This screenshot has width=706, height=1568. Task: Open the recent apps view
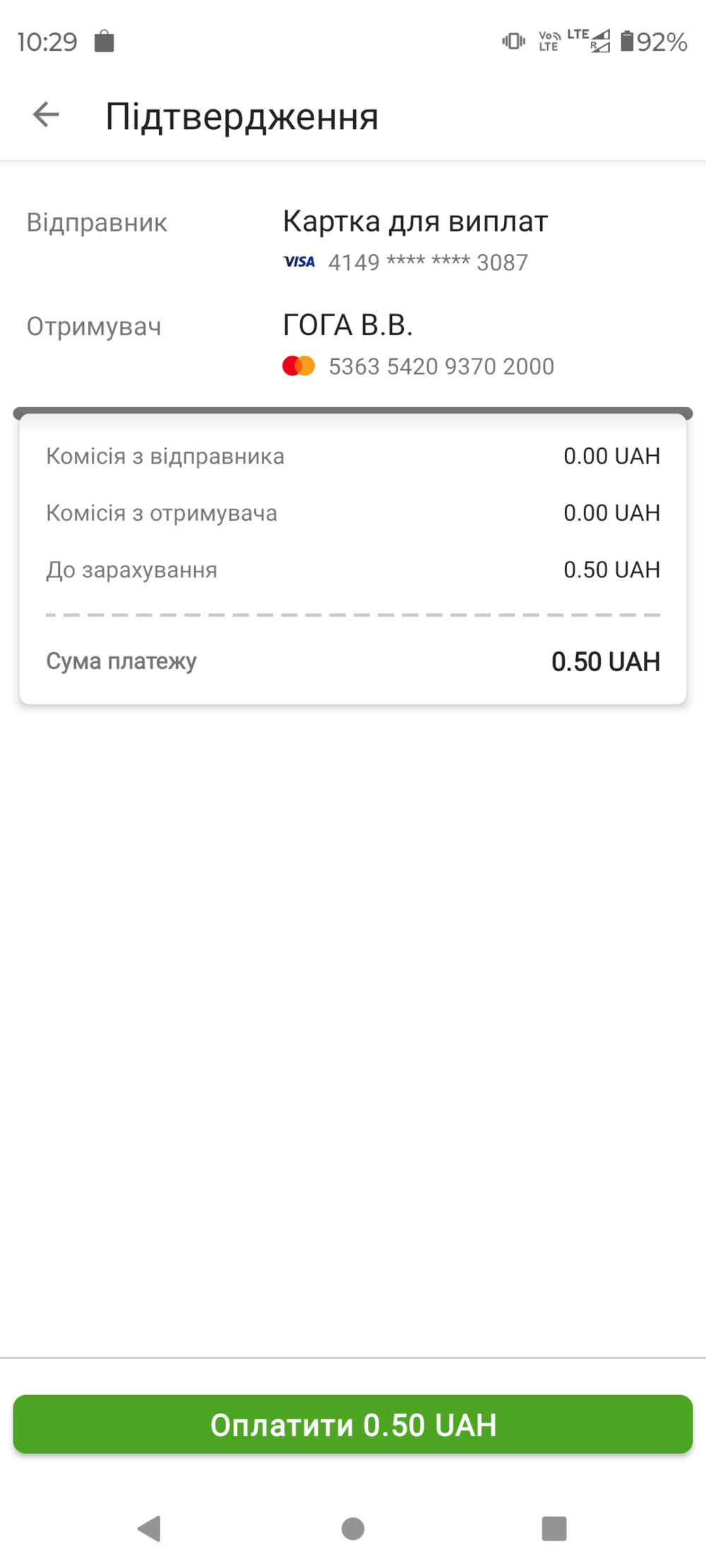click(x=554, y=1528)
